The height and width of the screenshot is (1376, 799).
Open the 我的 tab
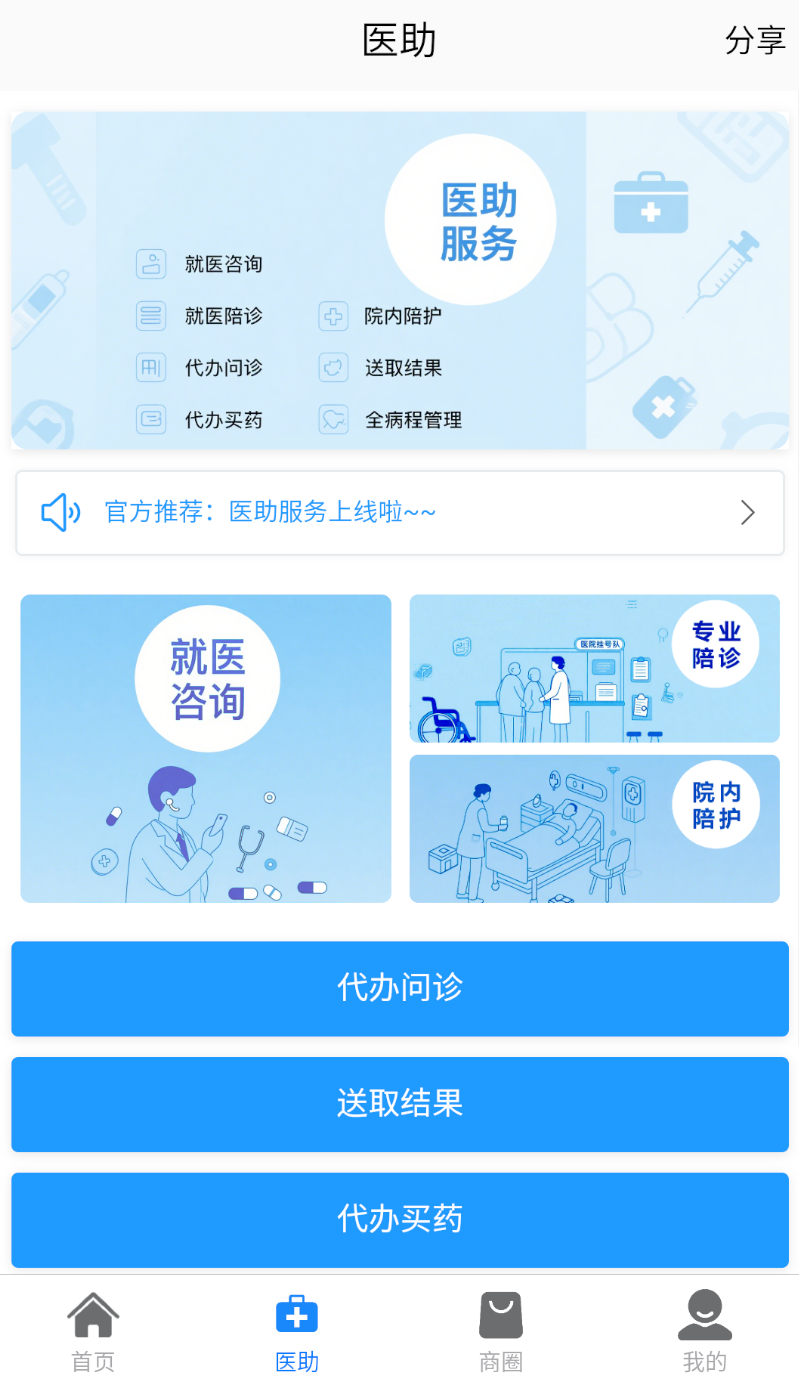704,1330
